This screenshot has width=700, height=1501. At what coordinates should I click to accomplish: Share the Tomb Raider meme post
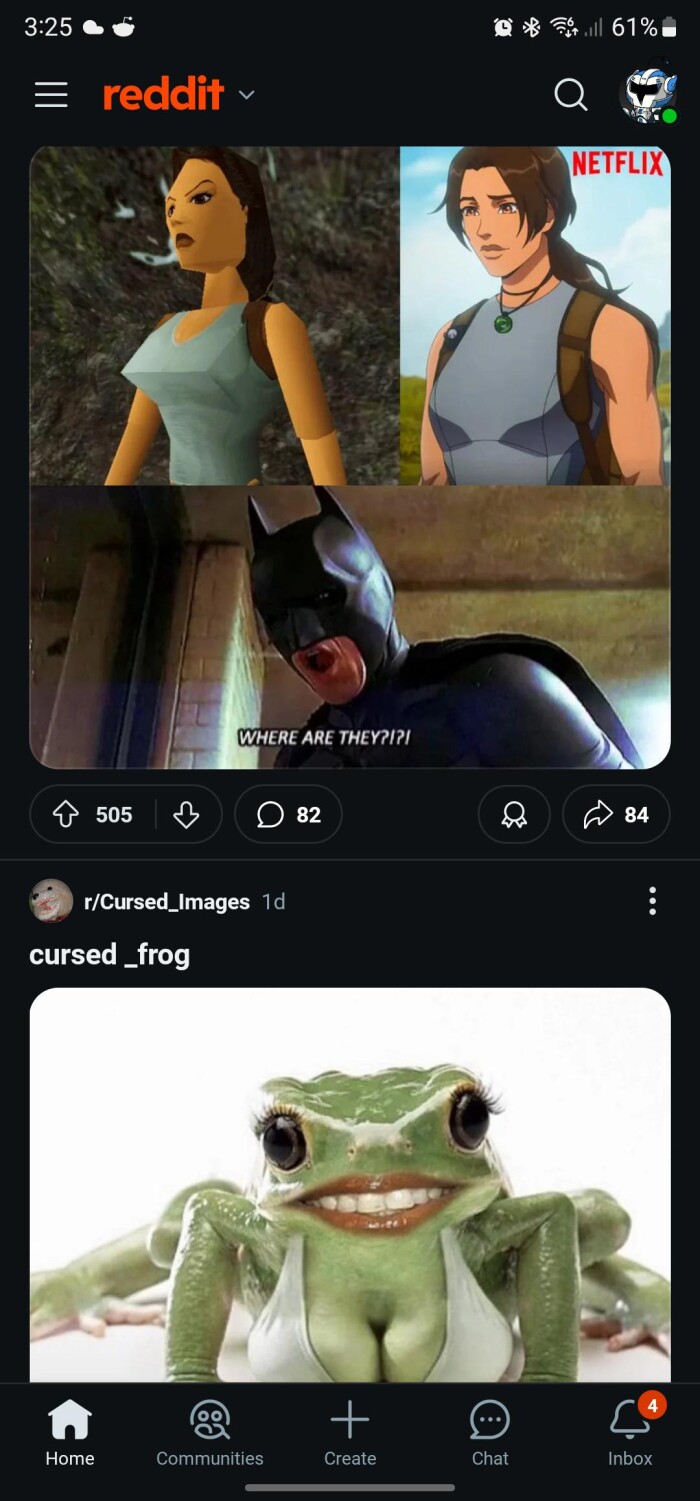[x=616, y=815]
